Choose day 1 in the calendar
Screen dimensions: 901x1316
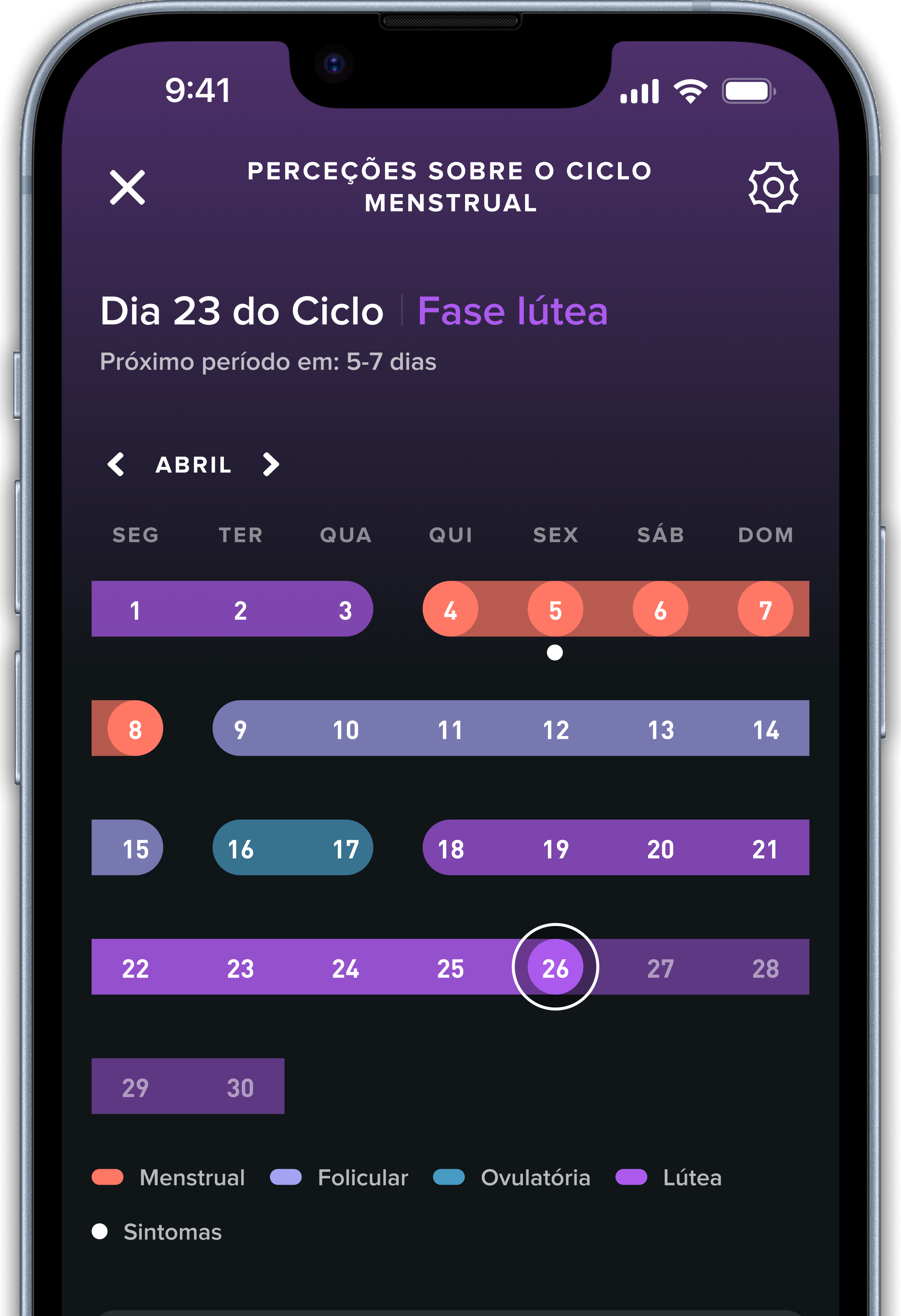tap(135, 609)
